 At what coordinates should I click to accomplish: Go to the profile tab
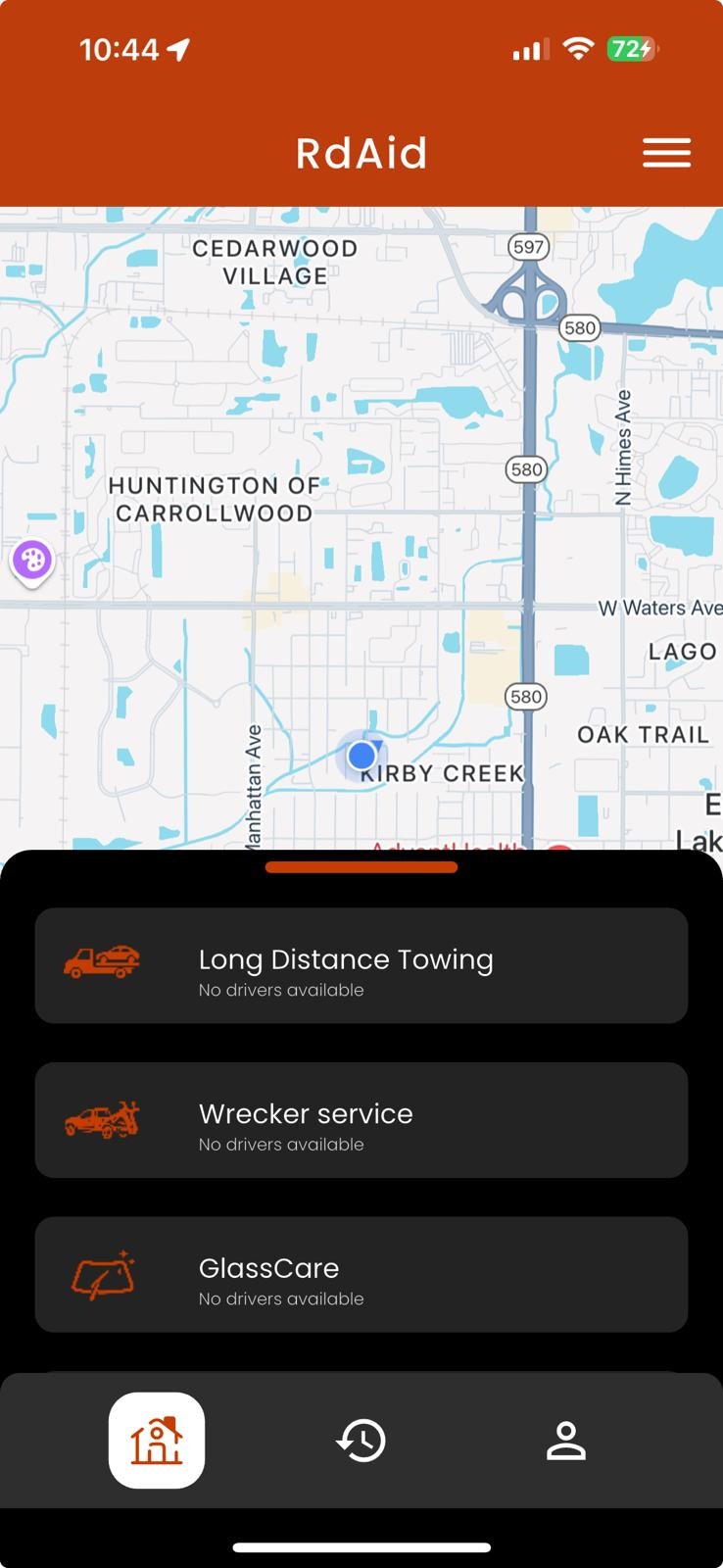565,1441
